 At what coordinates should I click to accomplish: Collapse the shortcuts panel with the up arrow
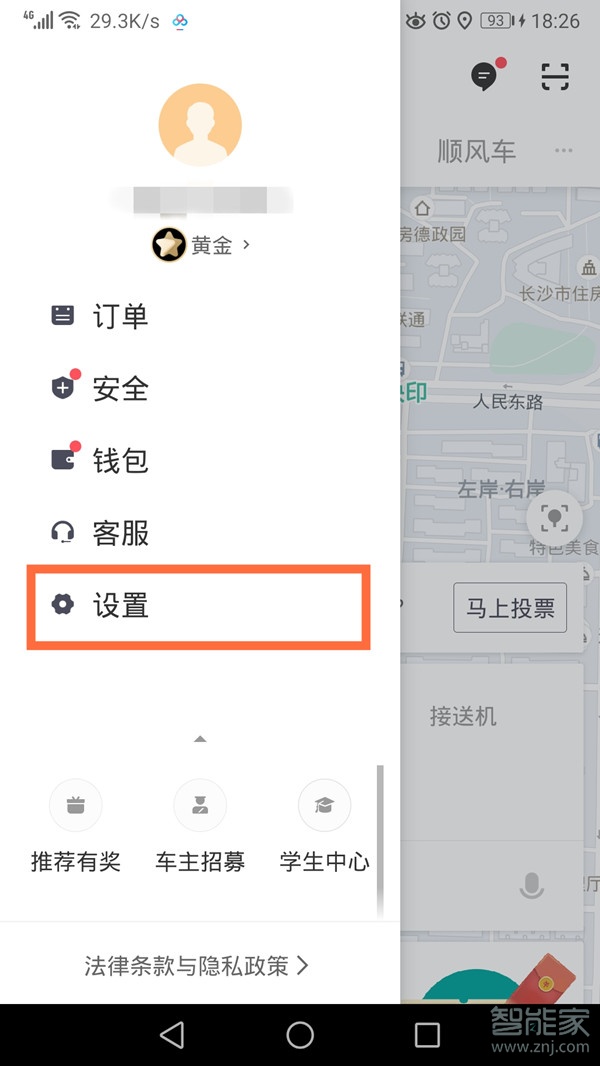point(200,739)
